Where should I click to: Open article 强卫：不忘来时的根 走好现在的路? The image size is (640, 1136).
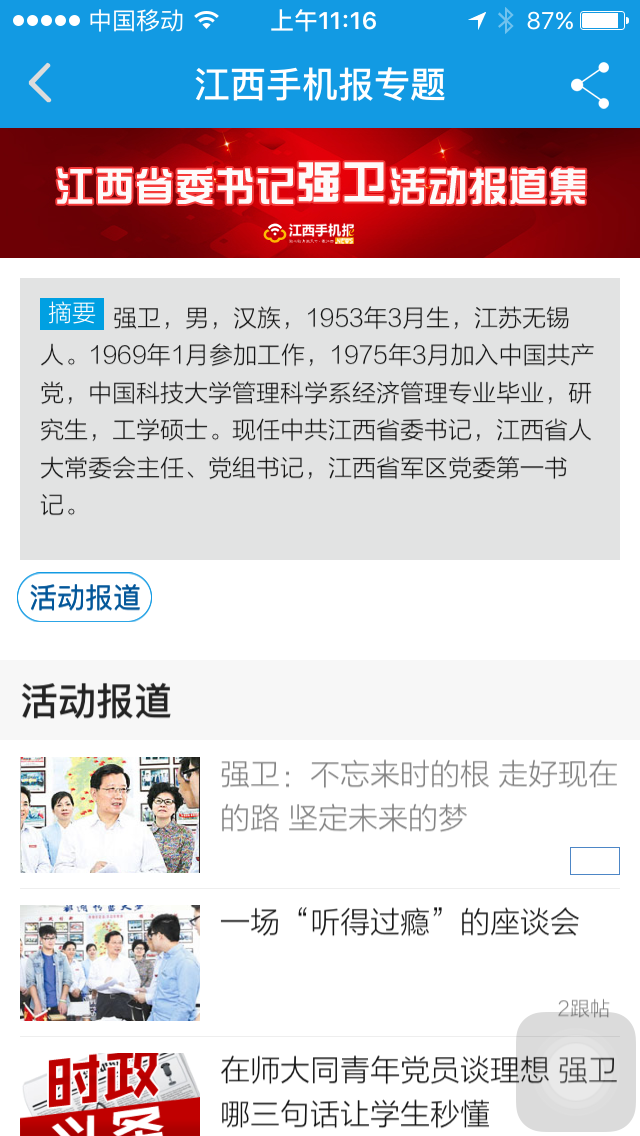418,796
